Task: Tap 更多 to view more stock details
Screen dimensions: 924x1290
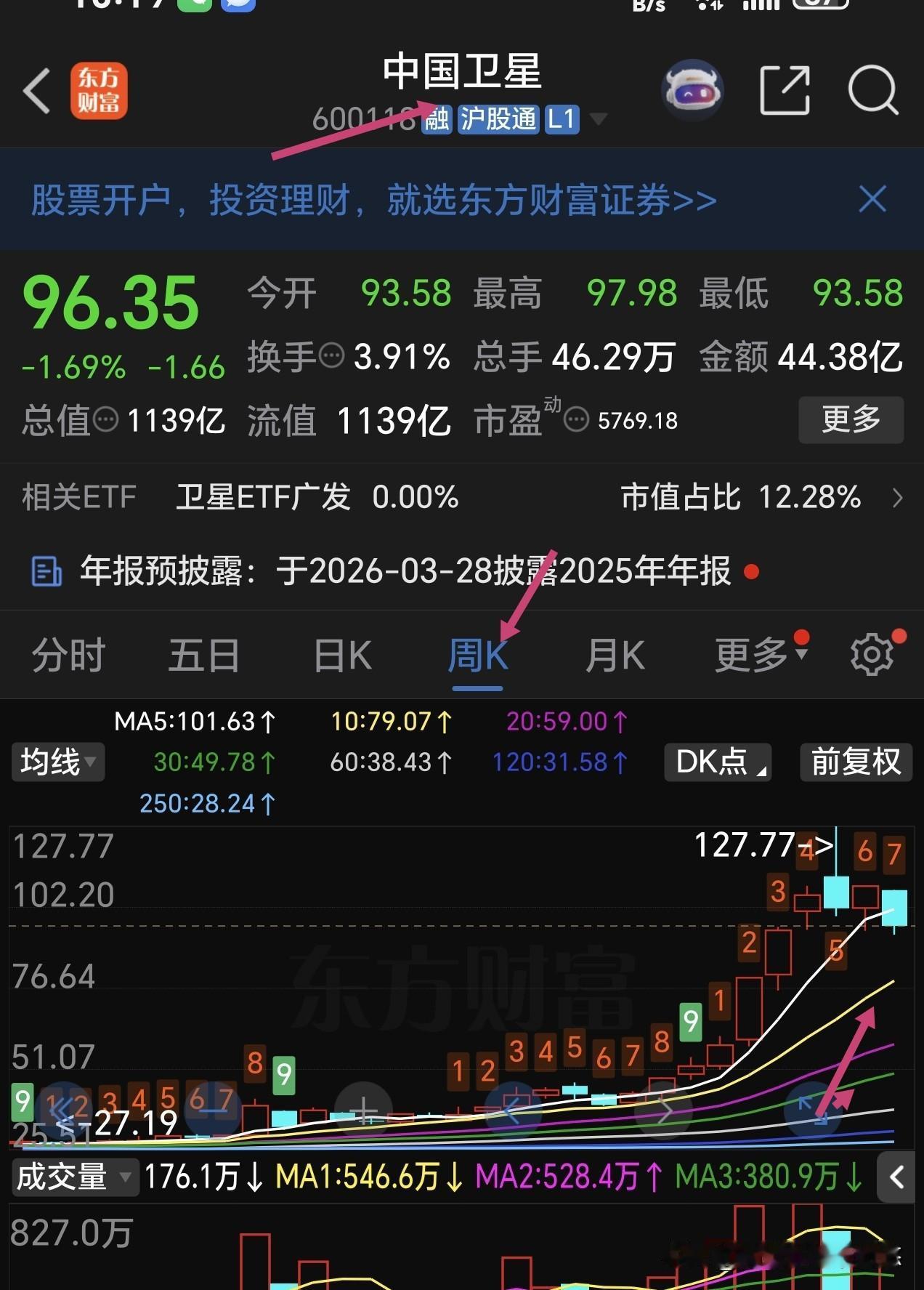Action: (850, 420)
